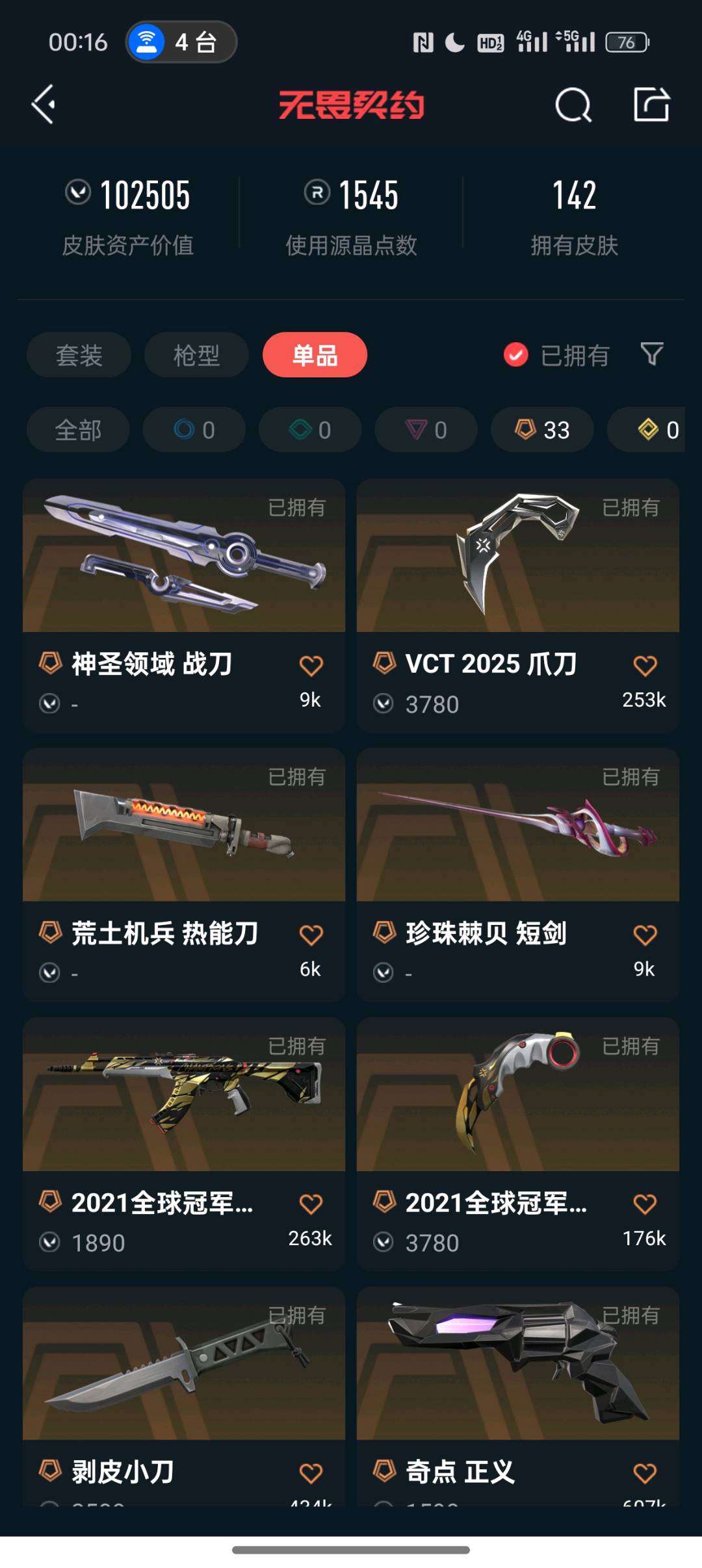
Task: Select the 单品 tab
Action: (315, 355)
